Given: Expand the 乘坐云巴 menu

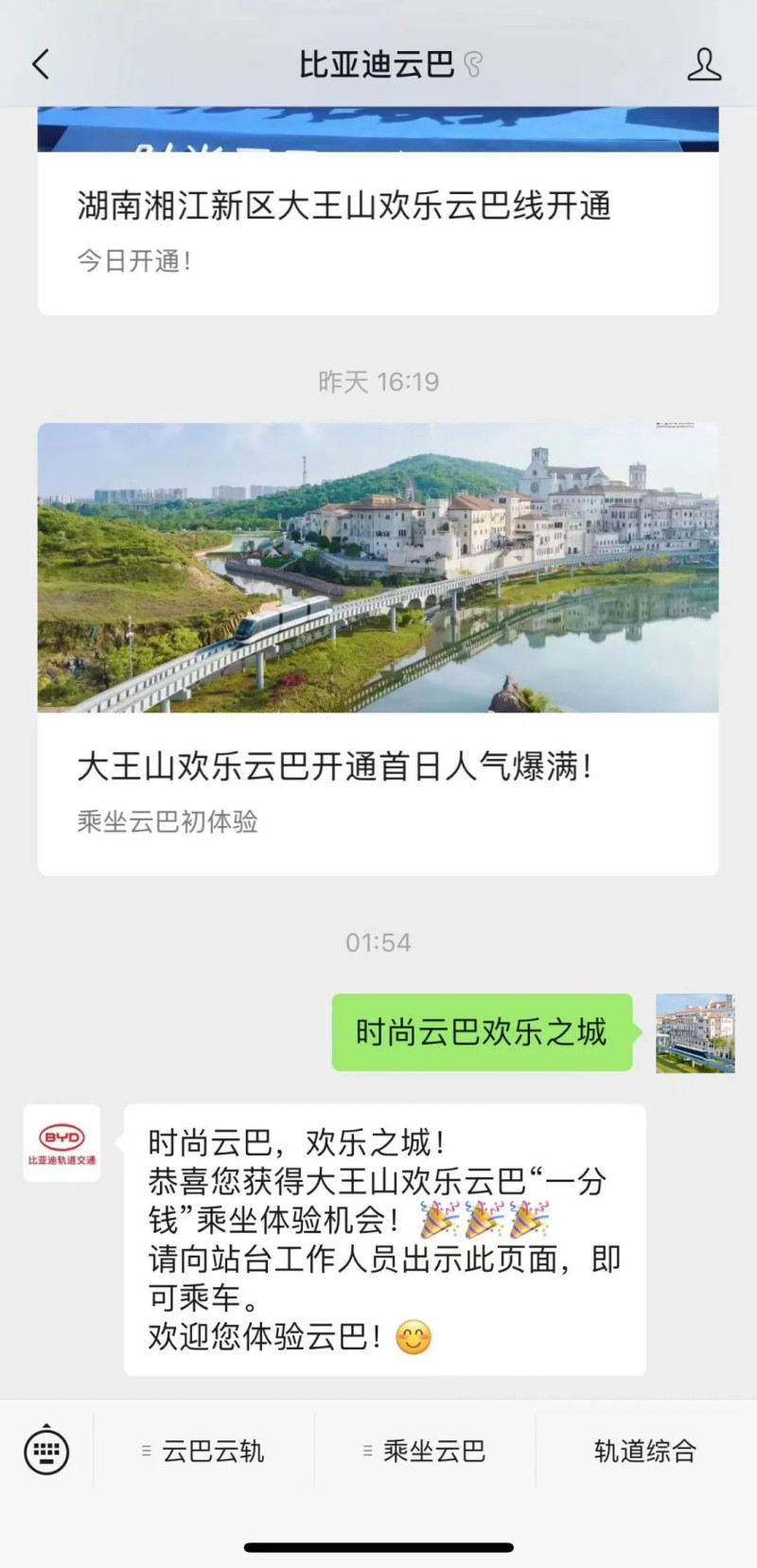Looking at the screenshot, I should (x=425, y=1450).
